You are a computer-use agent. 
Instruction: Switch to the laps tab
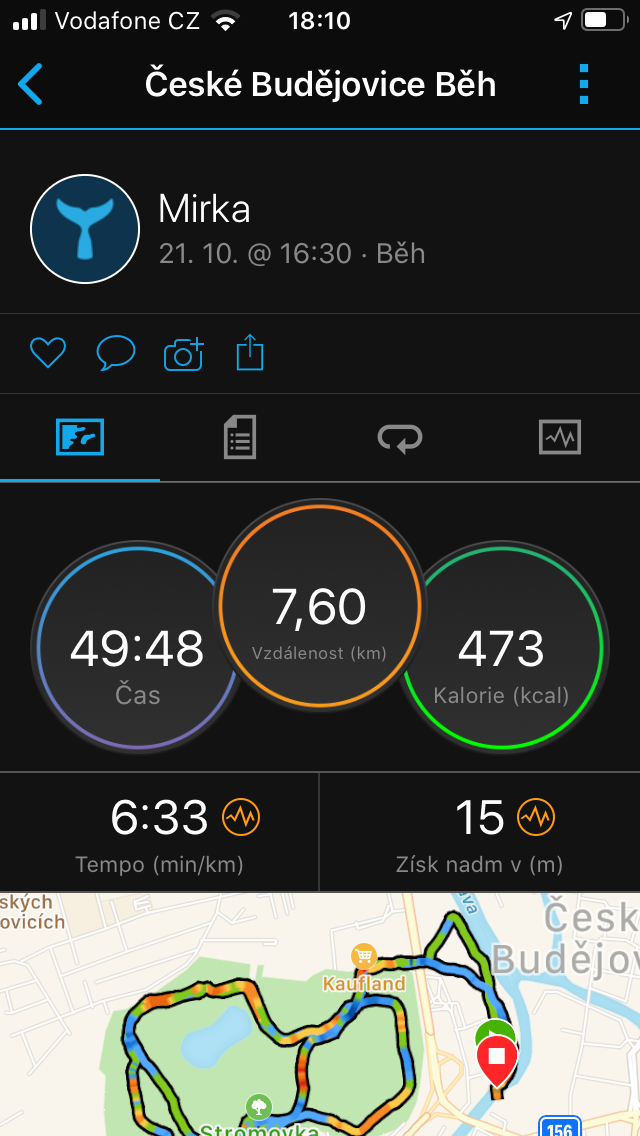pos(399,438)
